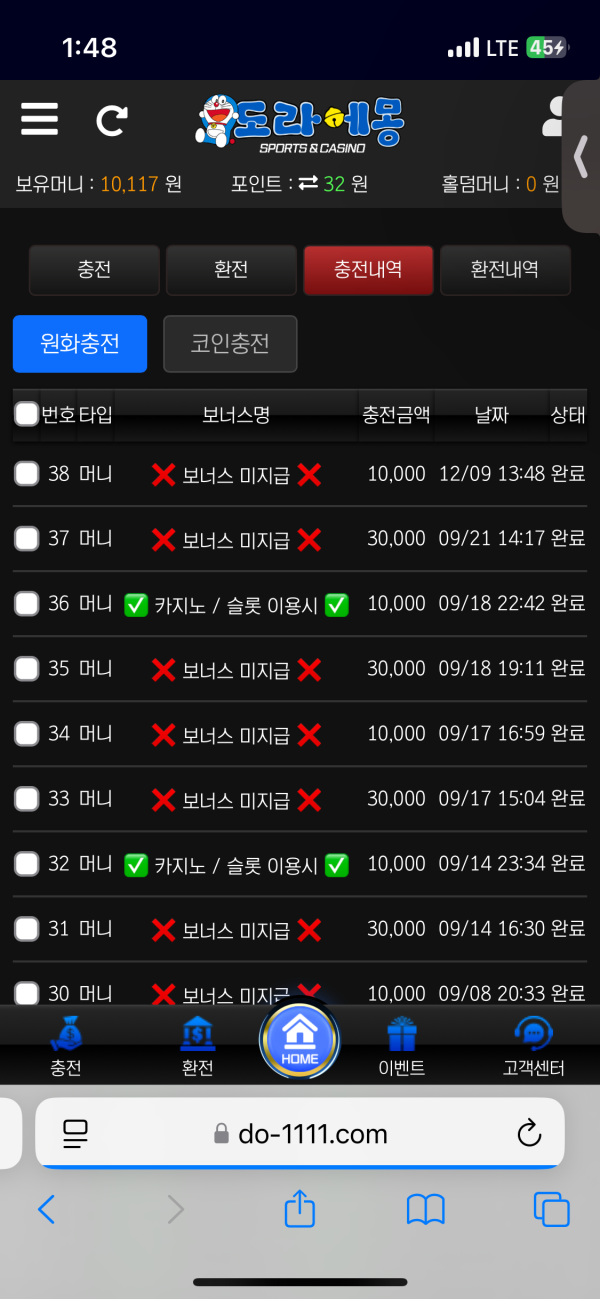Go to HOME in the bottom bar

tap(299, 1041)
